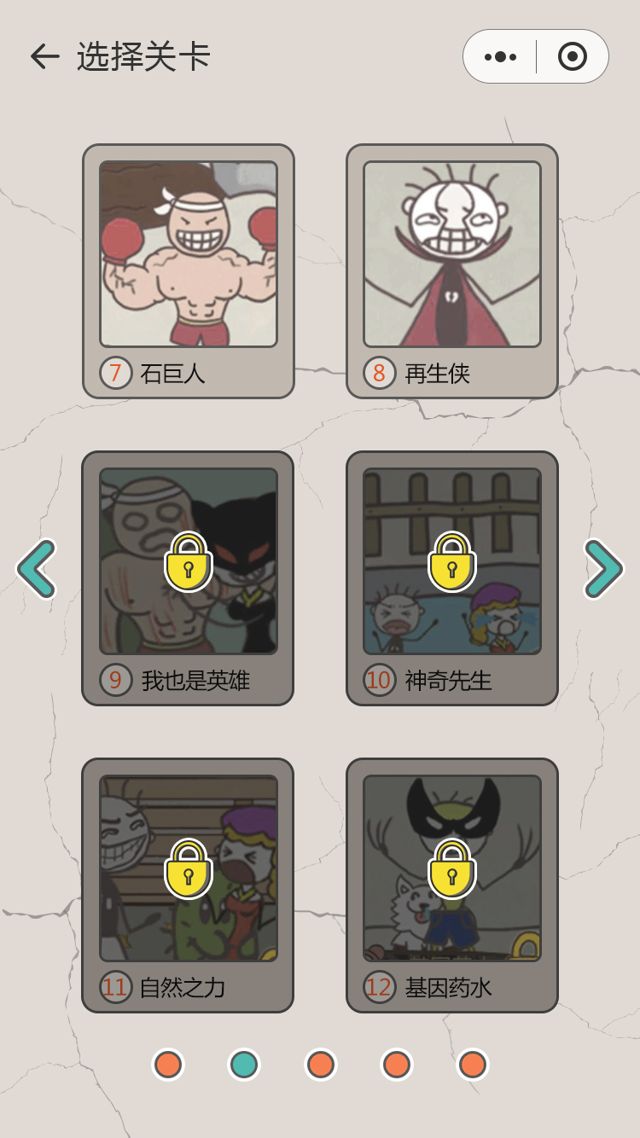Select locked level 12 基因药水
Viewport: 640px width, 1138px height.
pyautogui.click(x=452, y=885)
